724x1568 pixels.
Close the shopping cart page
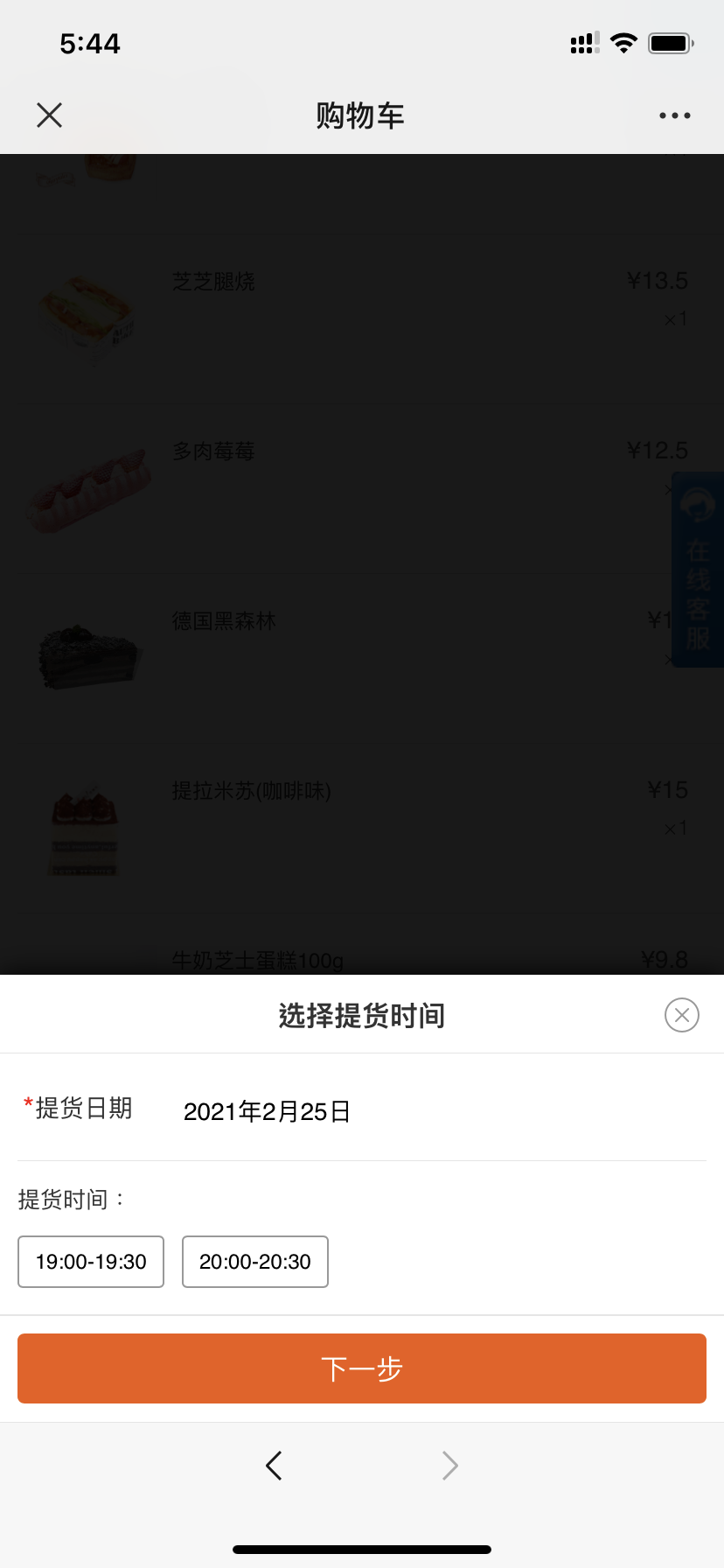pyautogui.click(x=50, y=115)
